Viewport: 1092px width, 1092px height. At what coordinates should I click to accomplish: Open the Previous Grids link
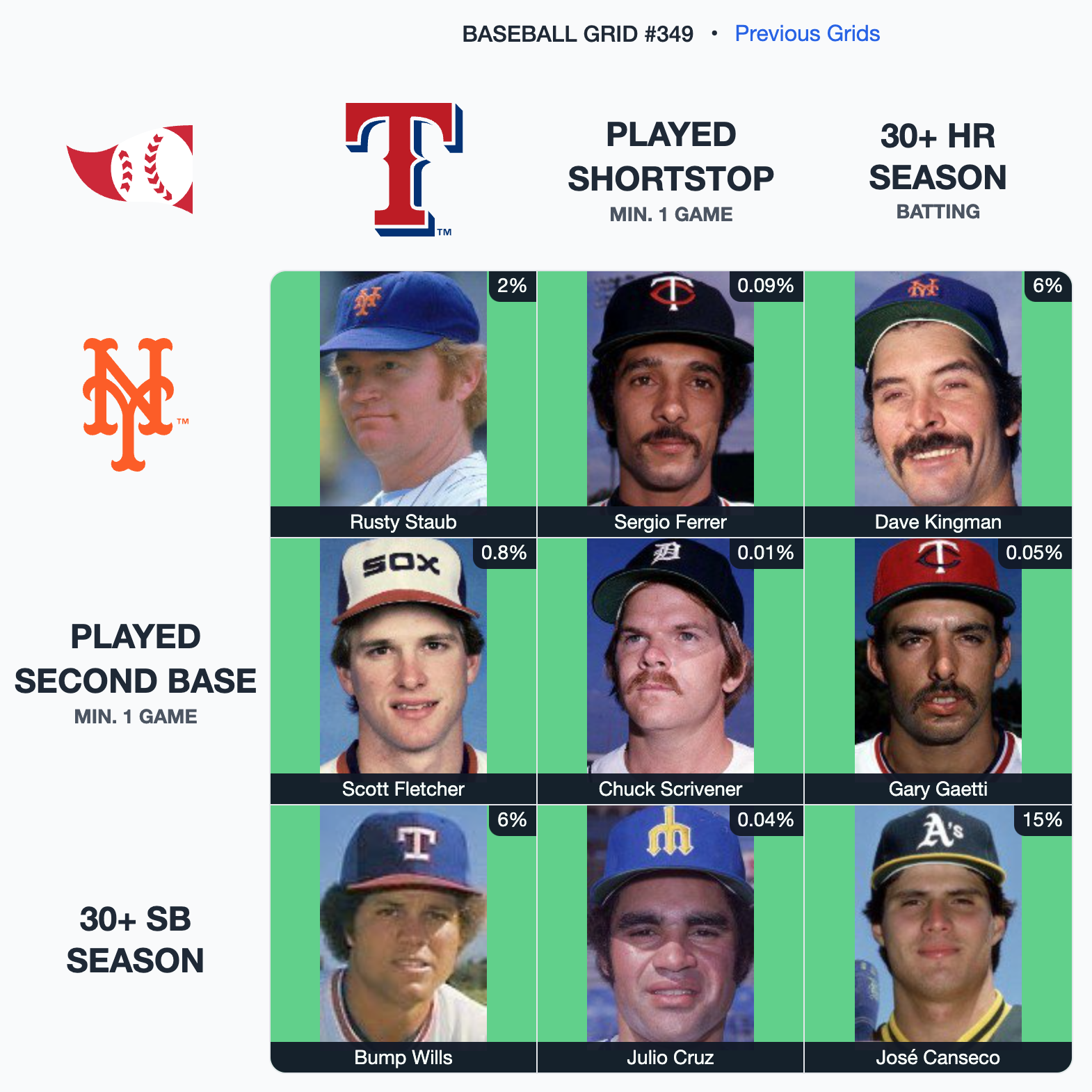tap(807, 33)
